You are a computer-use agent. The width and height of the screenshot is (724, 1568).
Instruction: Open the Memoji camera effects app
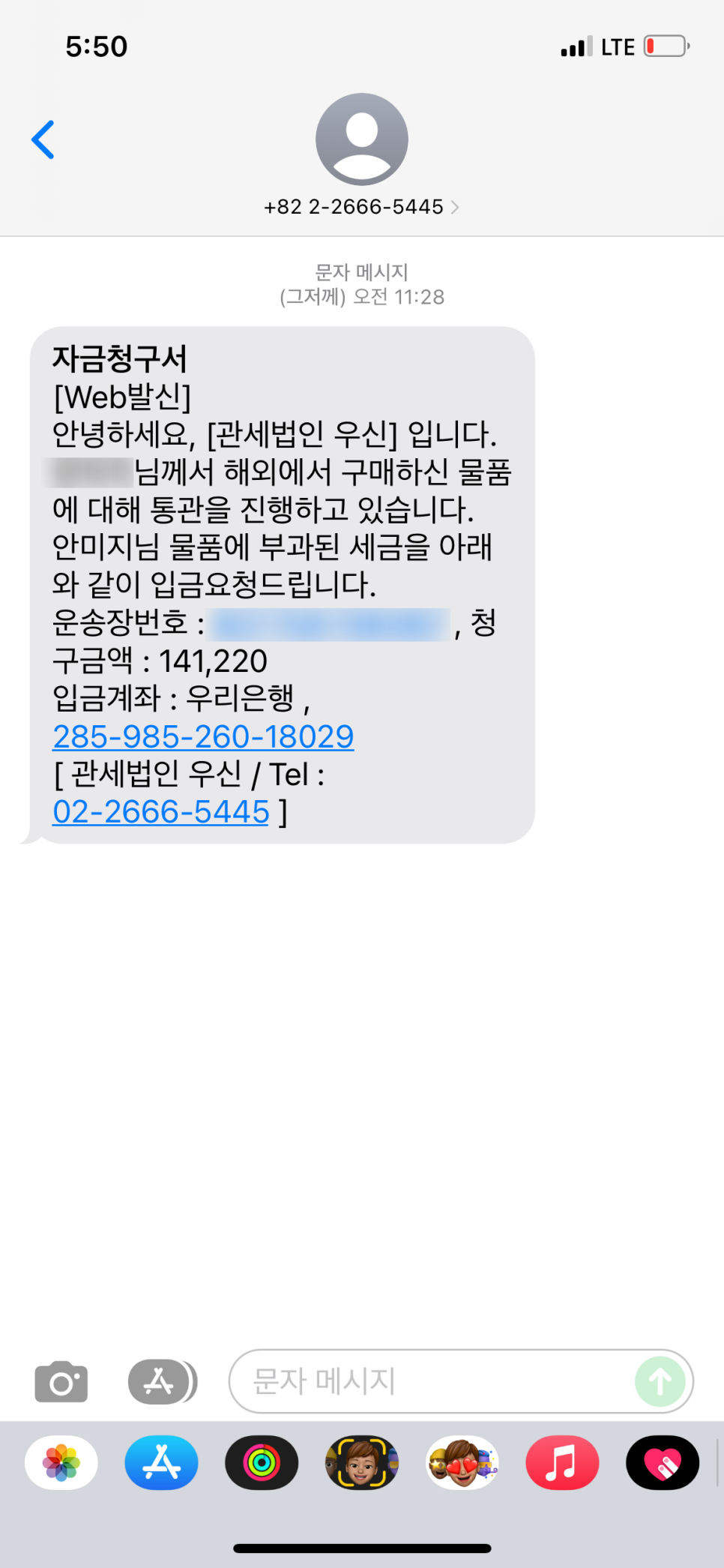362,1462
